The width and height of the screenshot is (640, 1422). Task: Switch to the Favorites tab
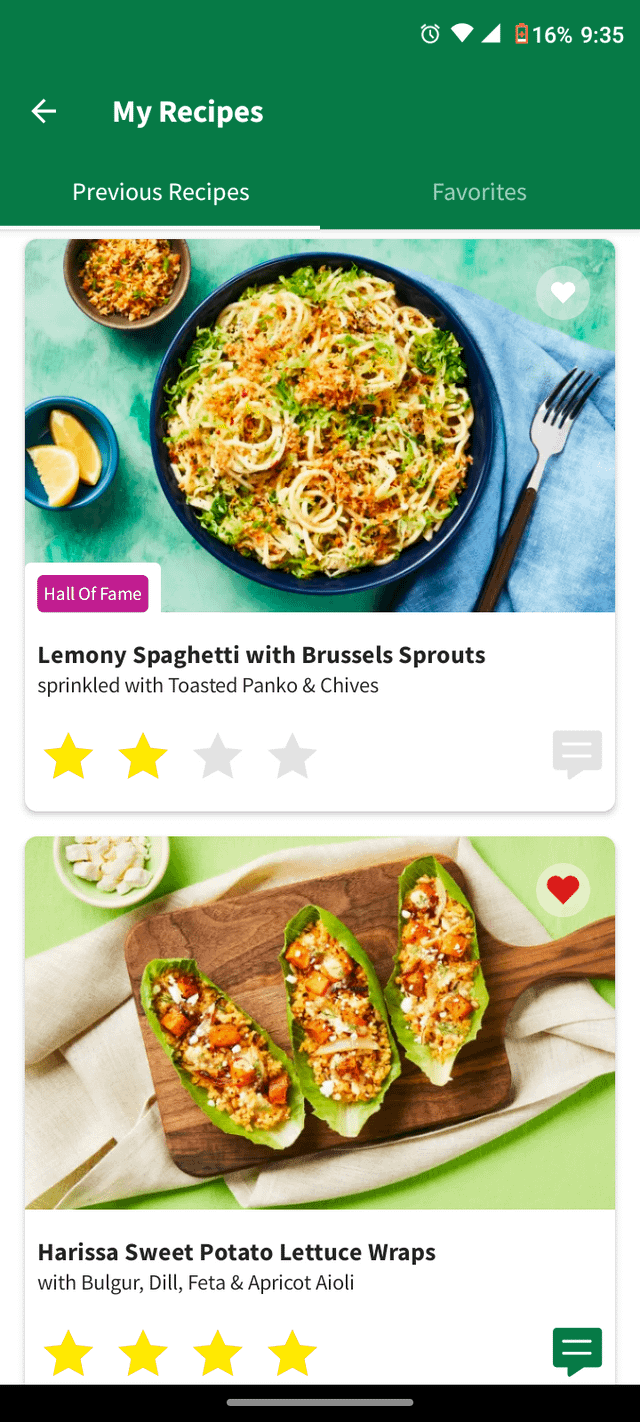pos(479,192)
